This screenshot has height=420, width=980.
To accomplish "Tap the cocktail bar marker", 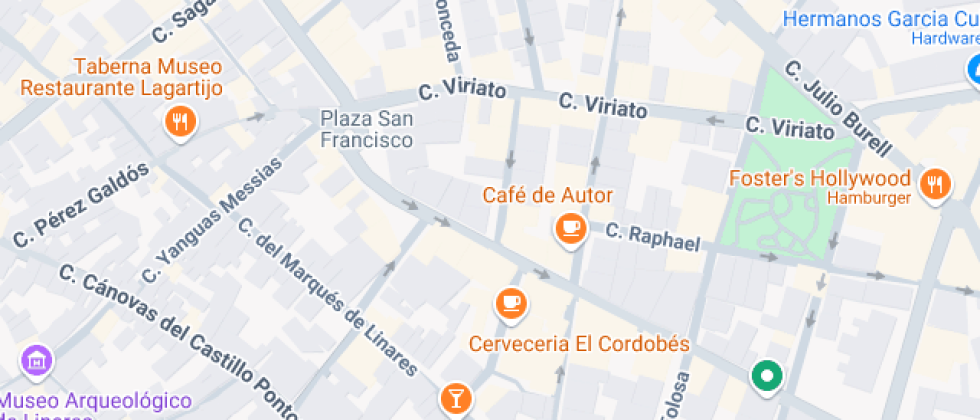I will (x=456, y=398).
